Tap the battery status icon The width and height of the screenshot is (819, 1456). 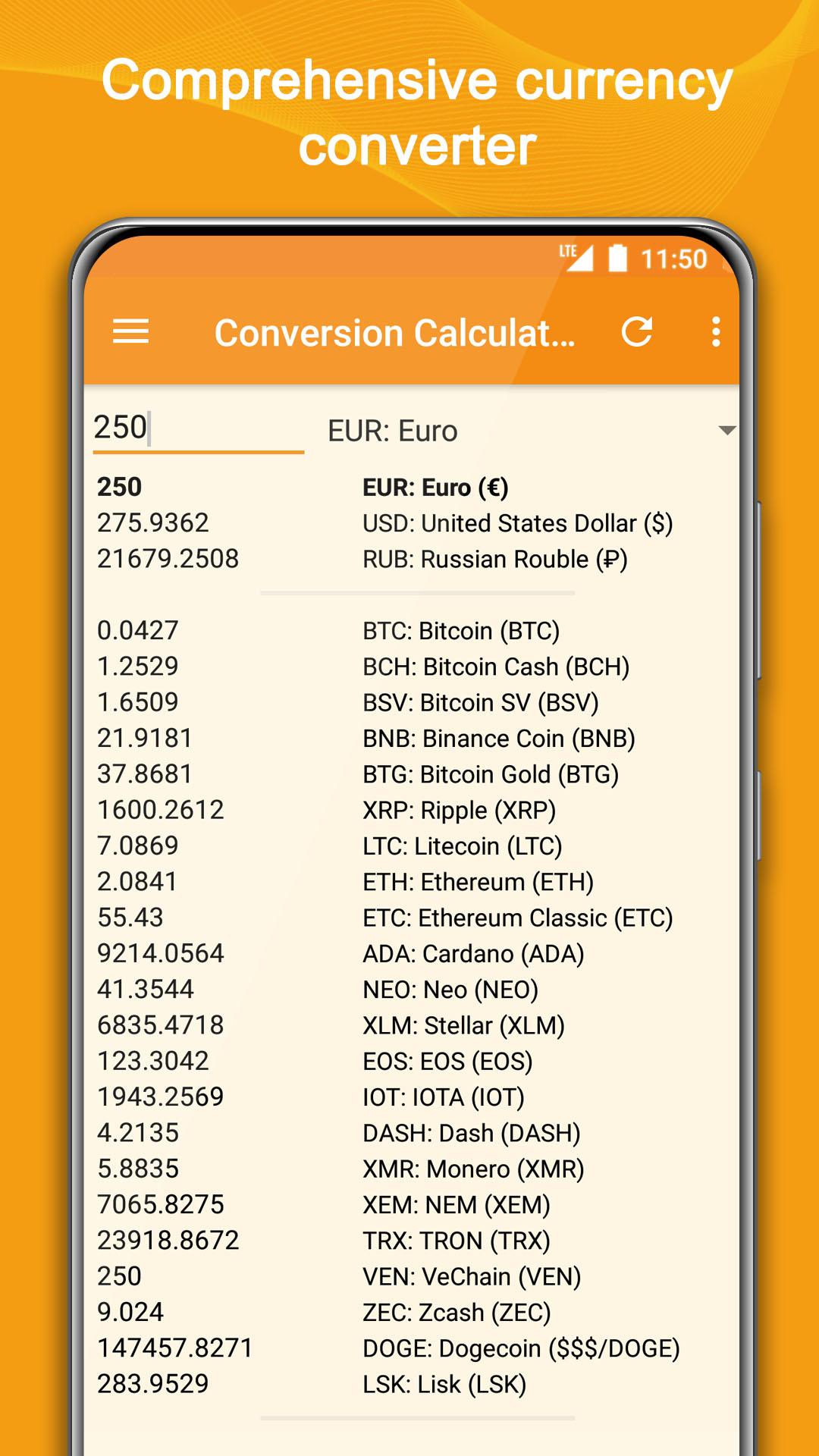pos(618,258)
